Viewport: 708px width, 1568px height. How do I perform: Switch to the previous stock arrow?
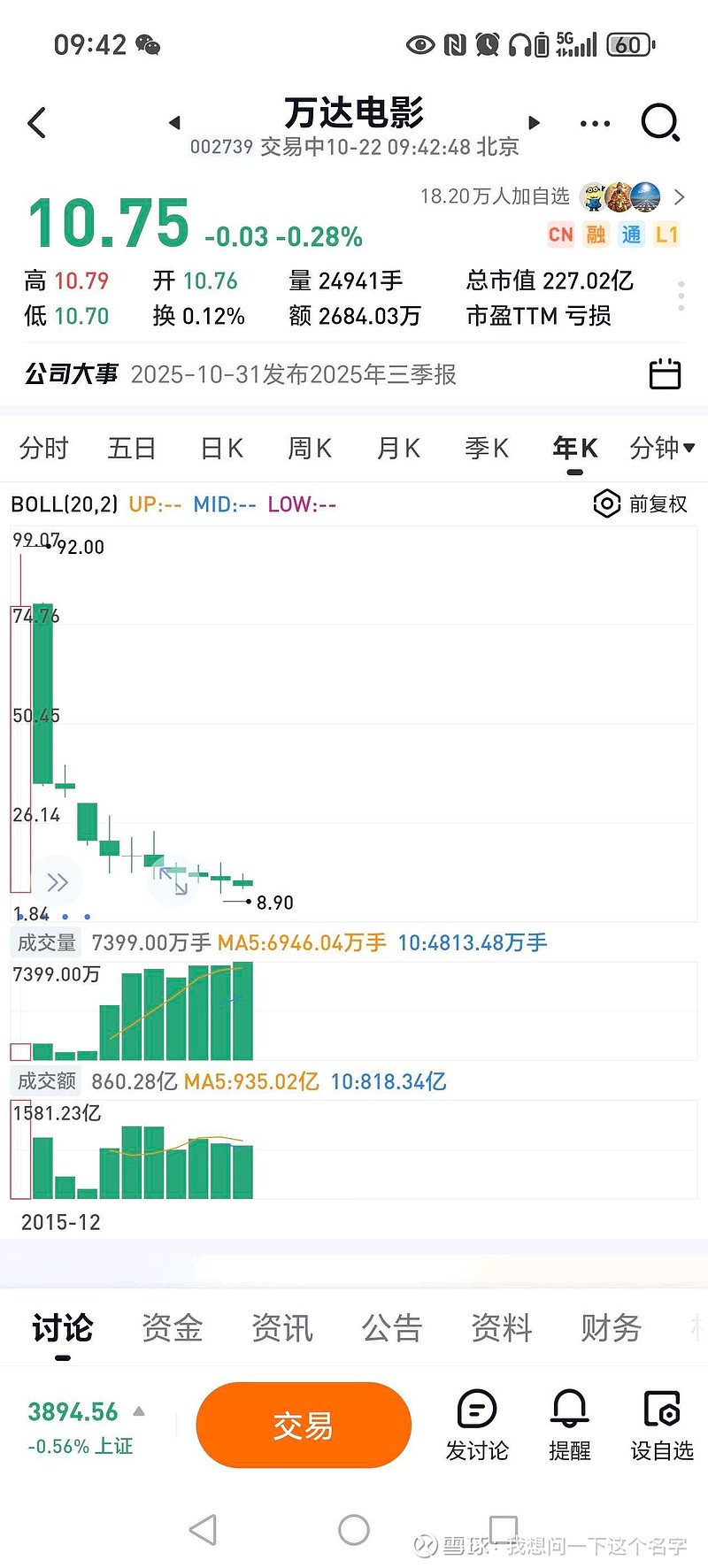click(174, 123)
